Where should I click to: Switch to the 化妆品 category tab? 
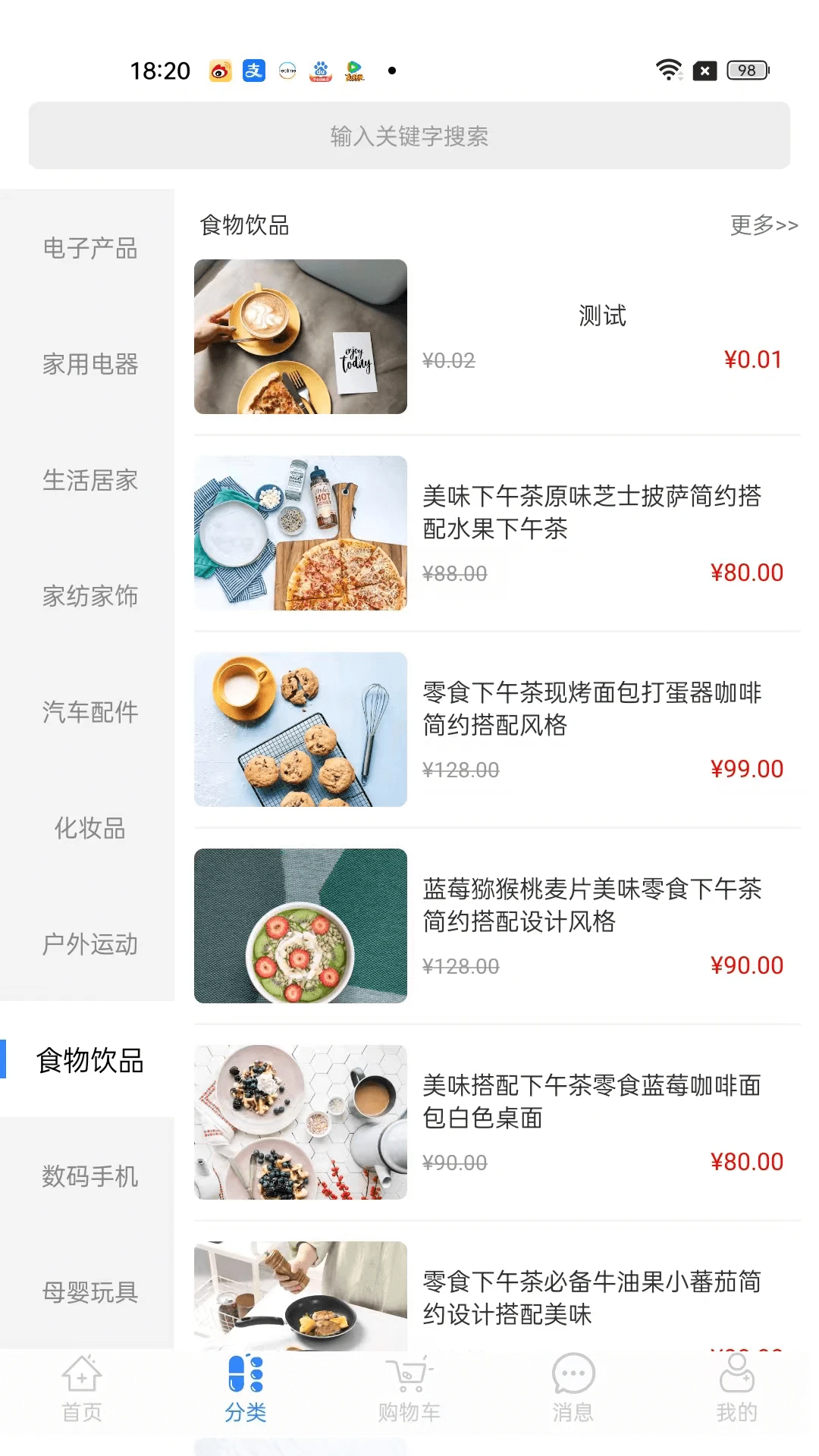[90, 829]
